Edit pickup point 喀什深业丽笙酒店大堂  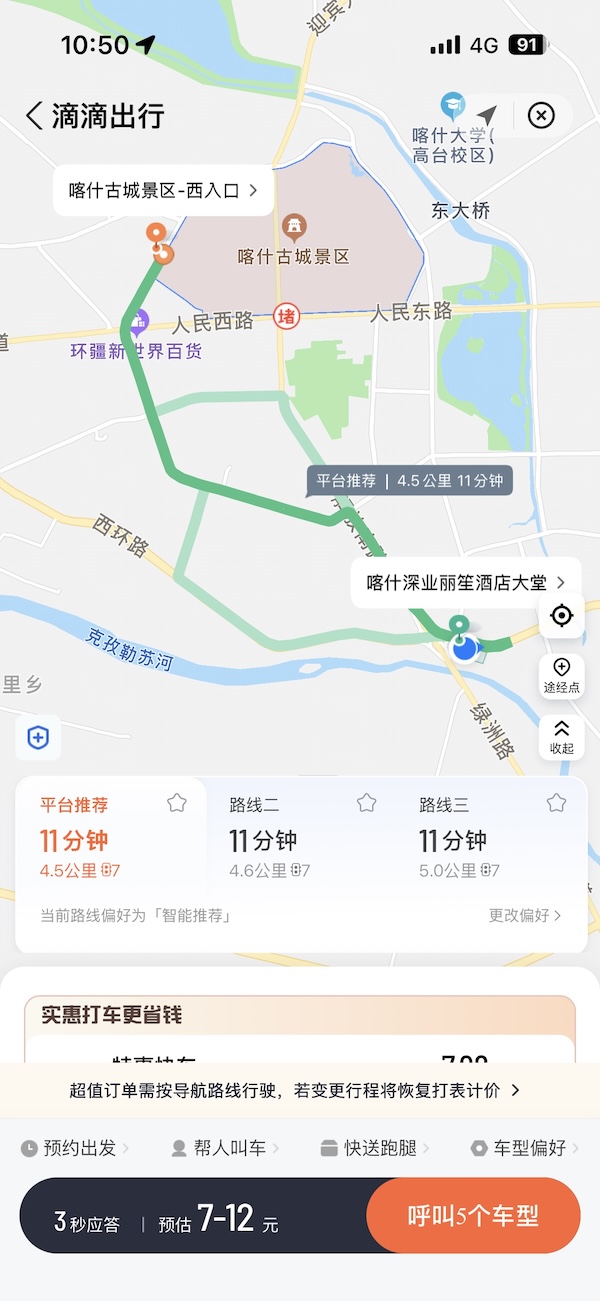tap(466, 582)
